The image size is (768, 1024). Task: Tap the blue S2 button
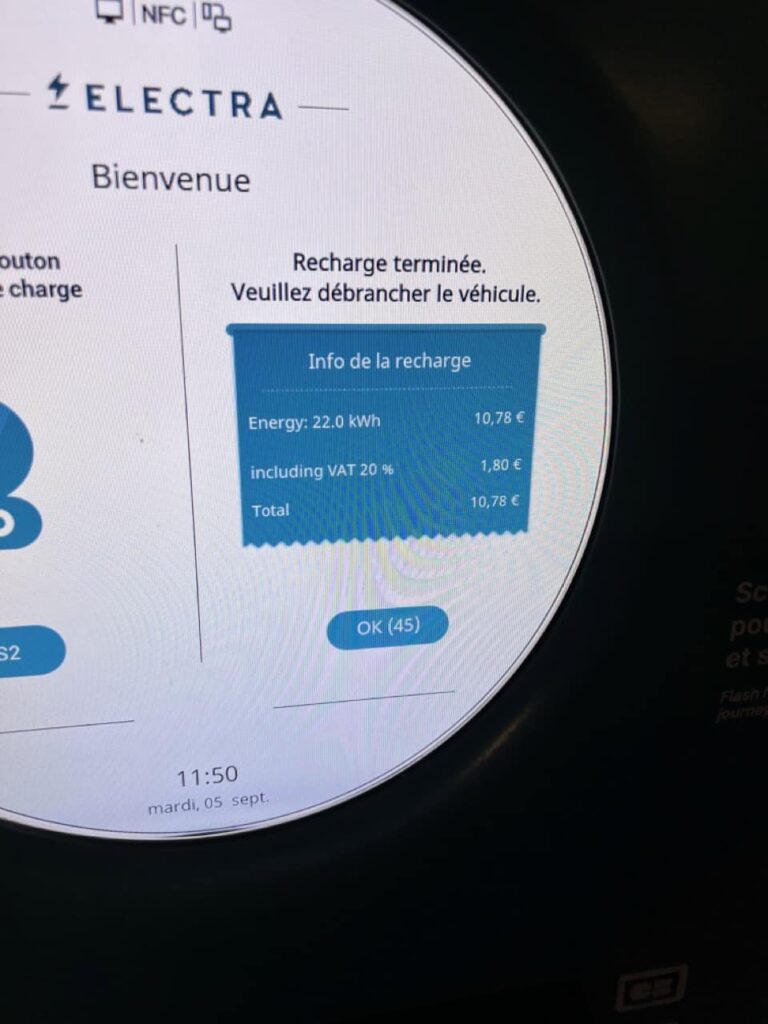[x=26, y=653]
